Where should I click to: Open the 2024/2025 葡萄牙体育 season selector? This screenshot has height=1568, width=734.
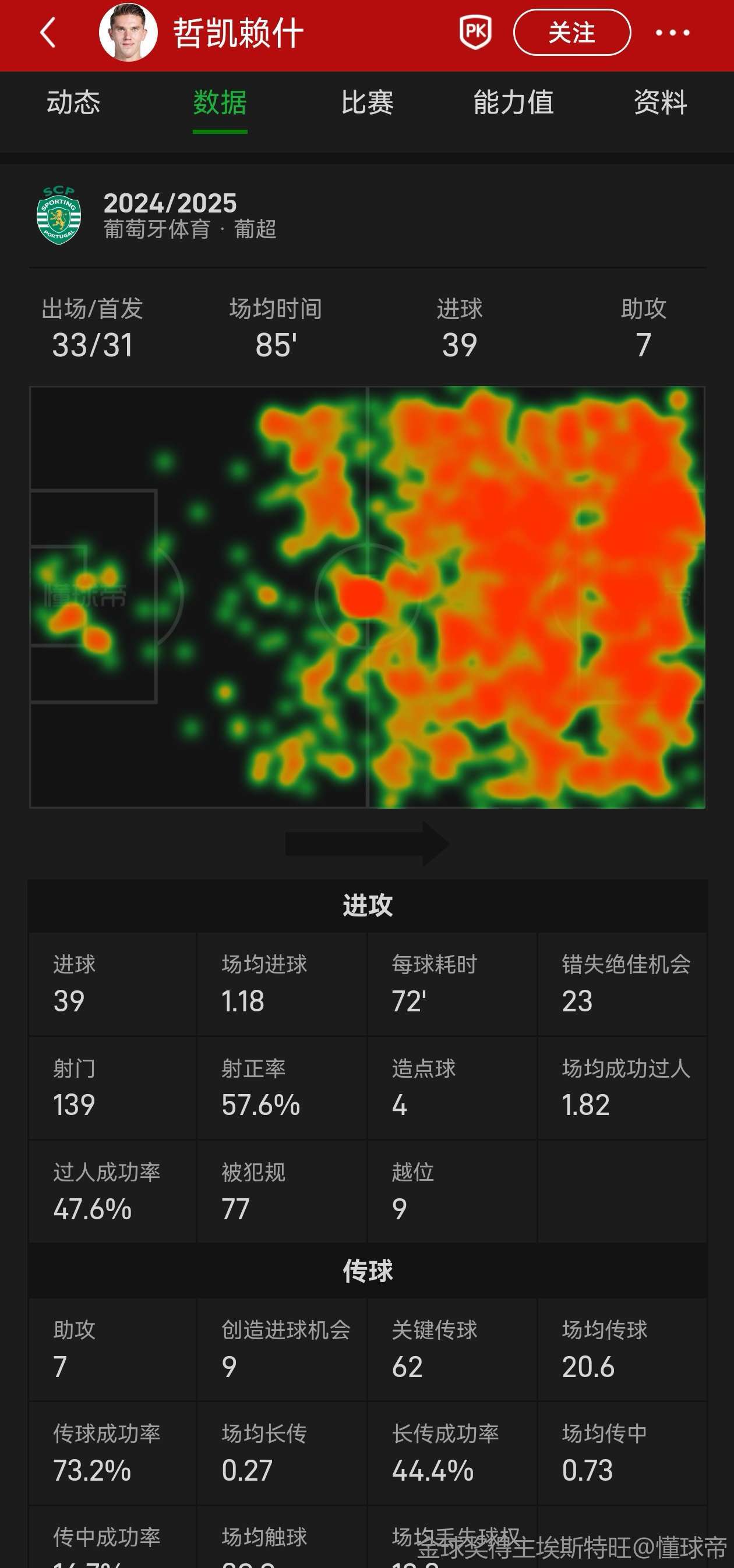pos(171,215)
